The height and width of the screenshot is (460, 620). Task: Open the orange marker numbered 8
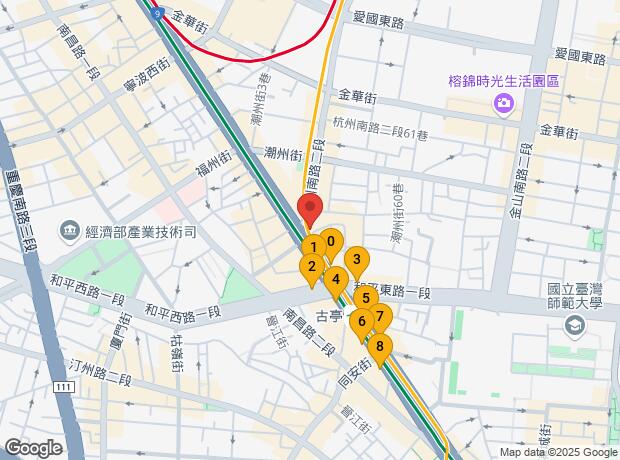(379, 346)
